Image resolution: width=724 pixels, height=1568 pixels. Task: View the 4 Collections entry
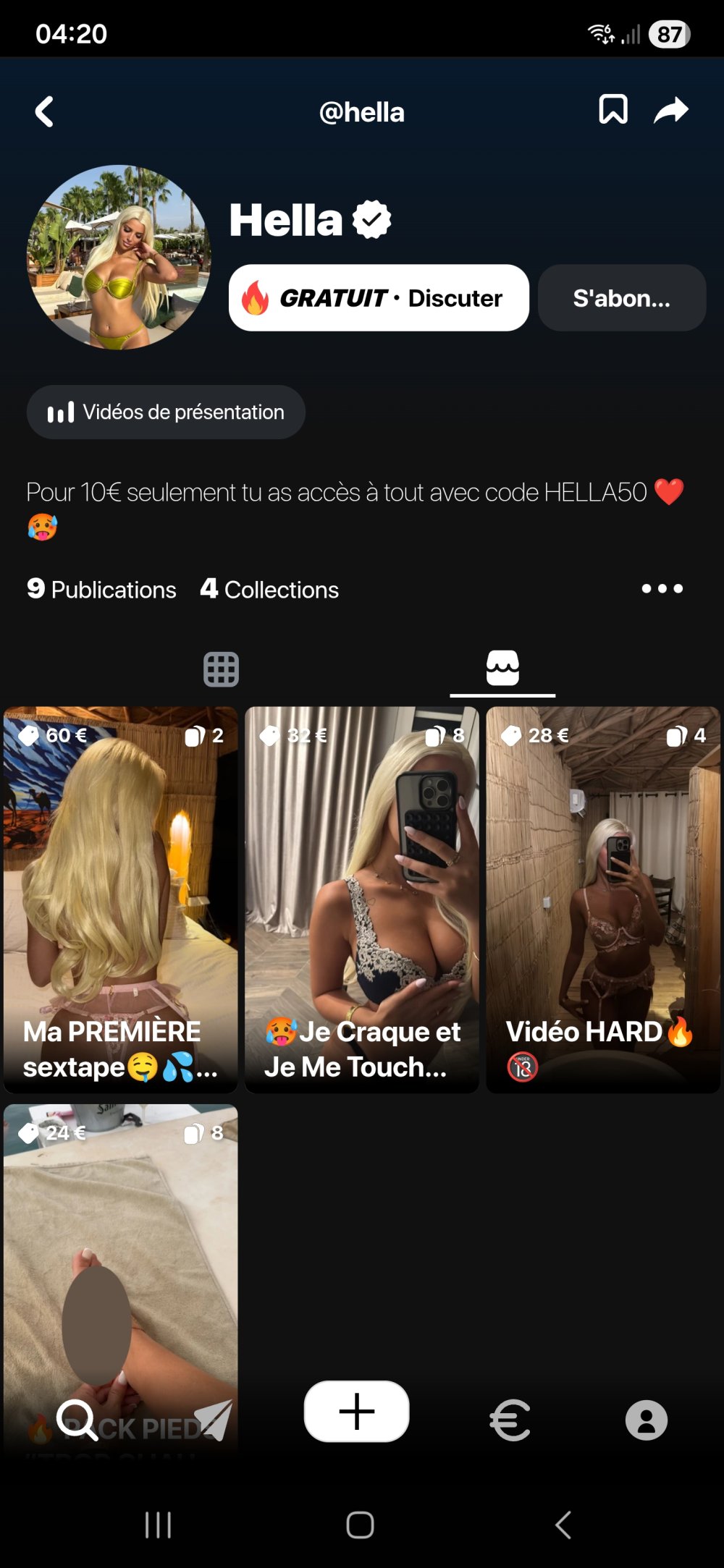click(269, 589)
